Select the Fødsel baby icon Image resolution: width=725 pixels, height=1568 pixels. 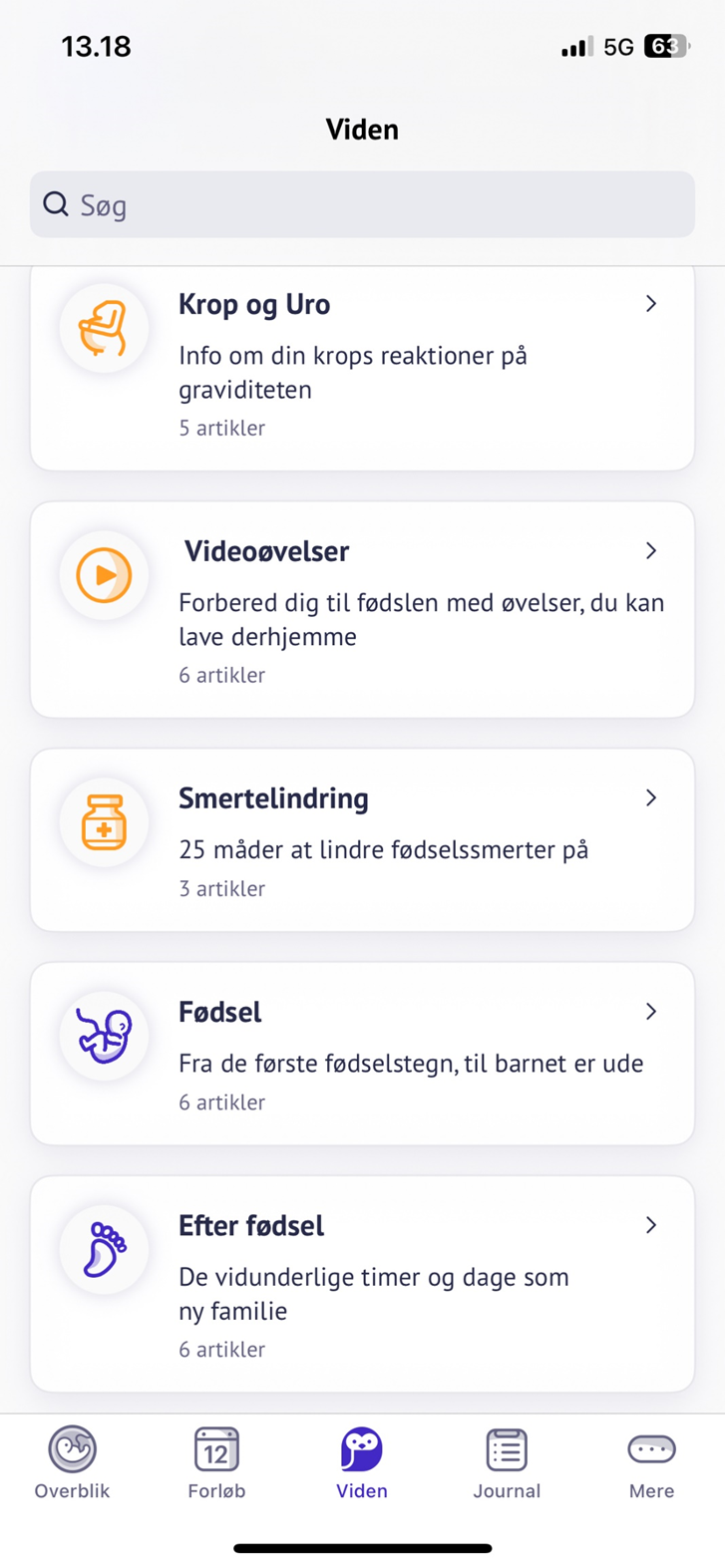(104, 1036)
